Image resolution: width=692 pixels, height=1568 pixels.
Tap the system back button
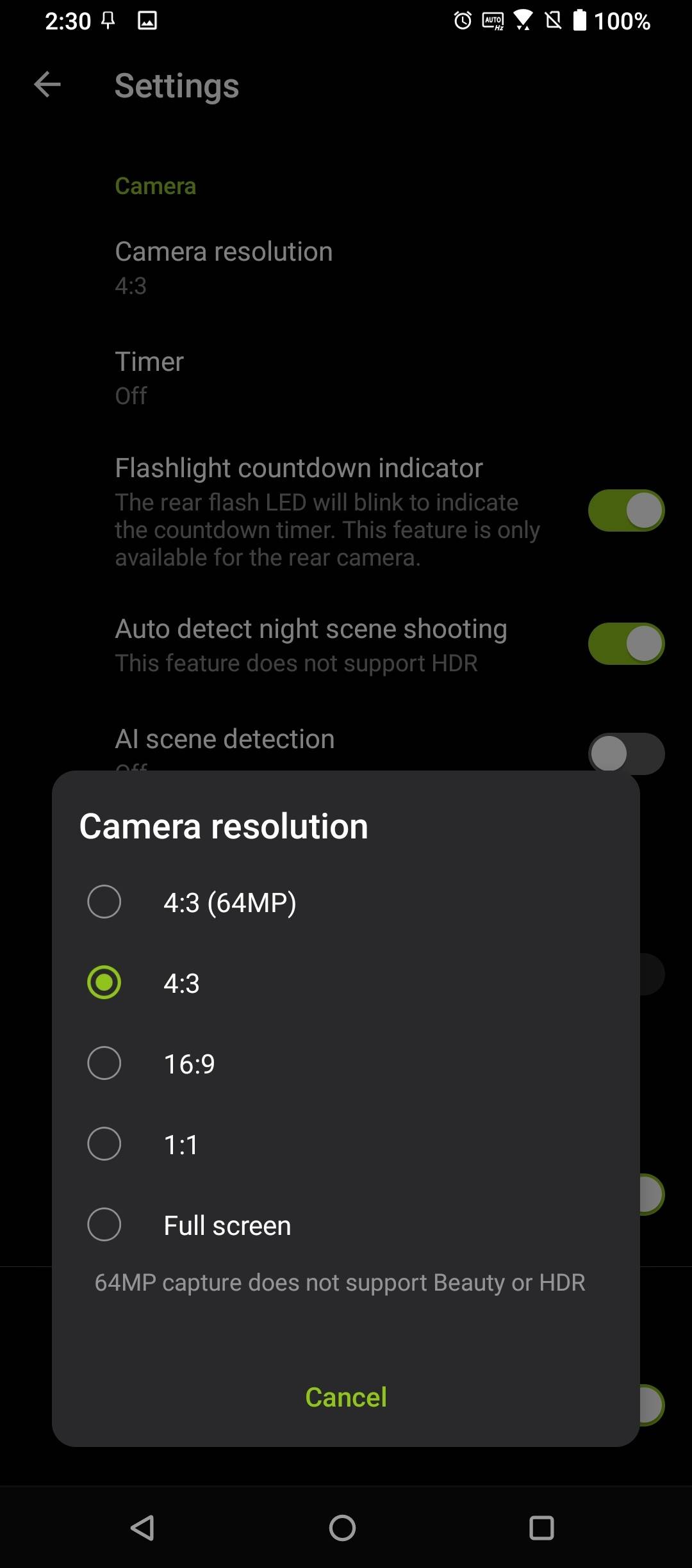point(142,1528)
